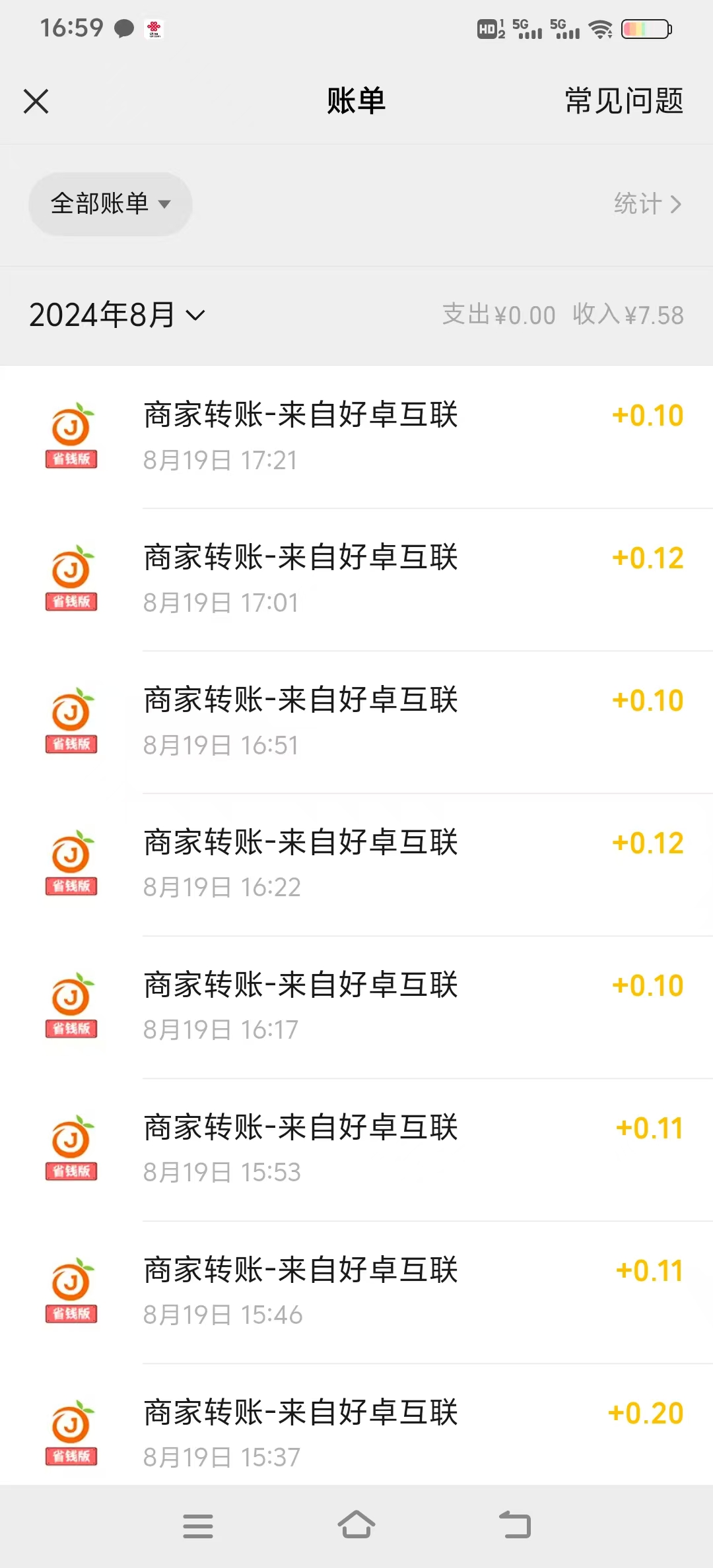Tap the system back button

515,1525
